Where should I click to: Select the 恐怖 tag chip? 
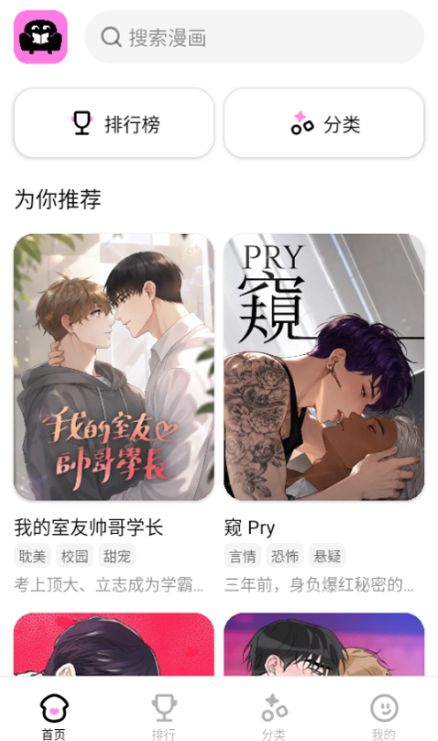pos(285,556)
